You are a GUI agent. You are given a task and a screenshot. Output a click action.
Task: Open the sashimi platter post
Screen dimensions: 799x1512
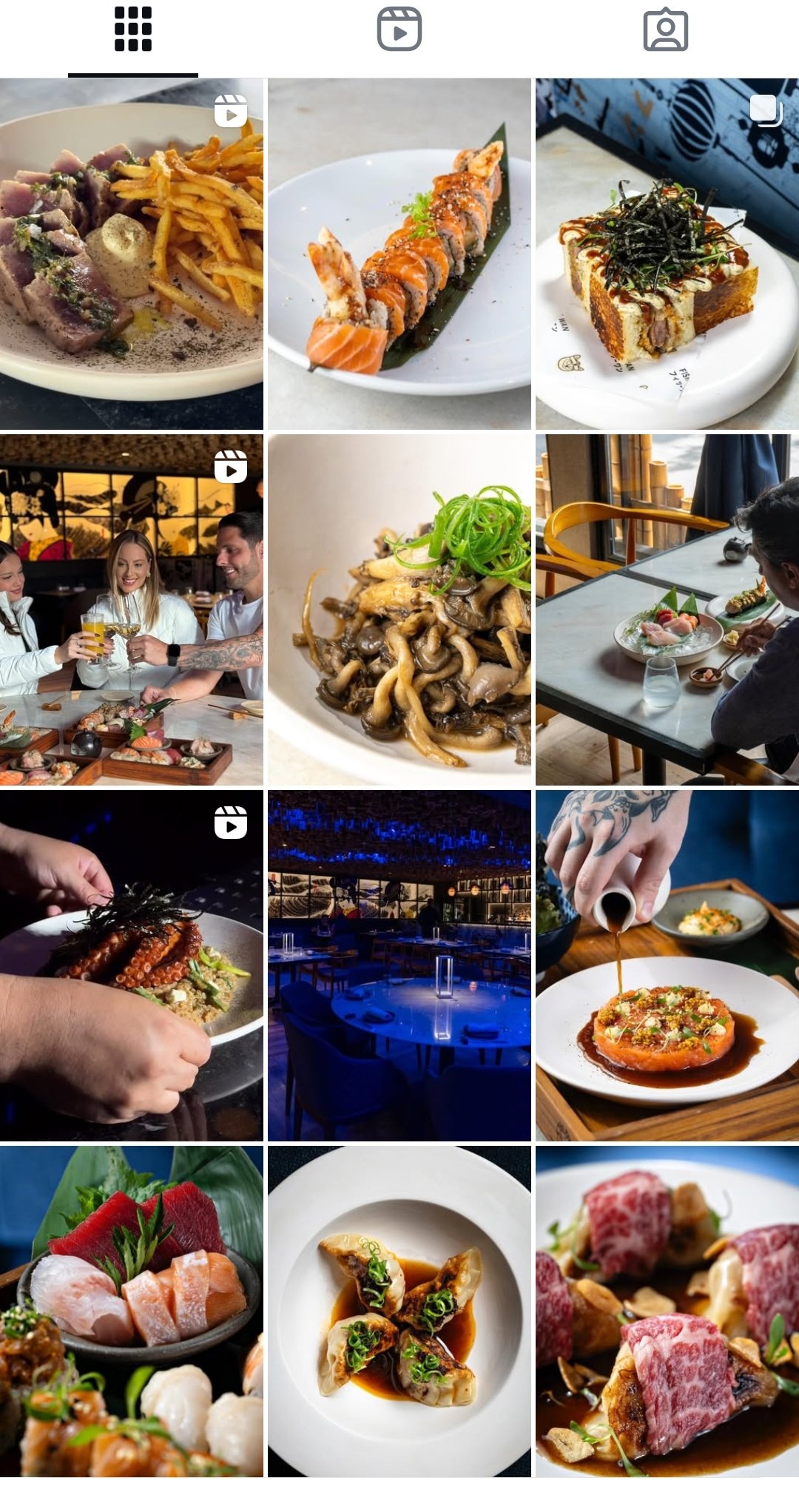point(132,1312)
